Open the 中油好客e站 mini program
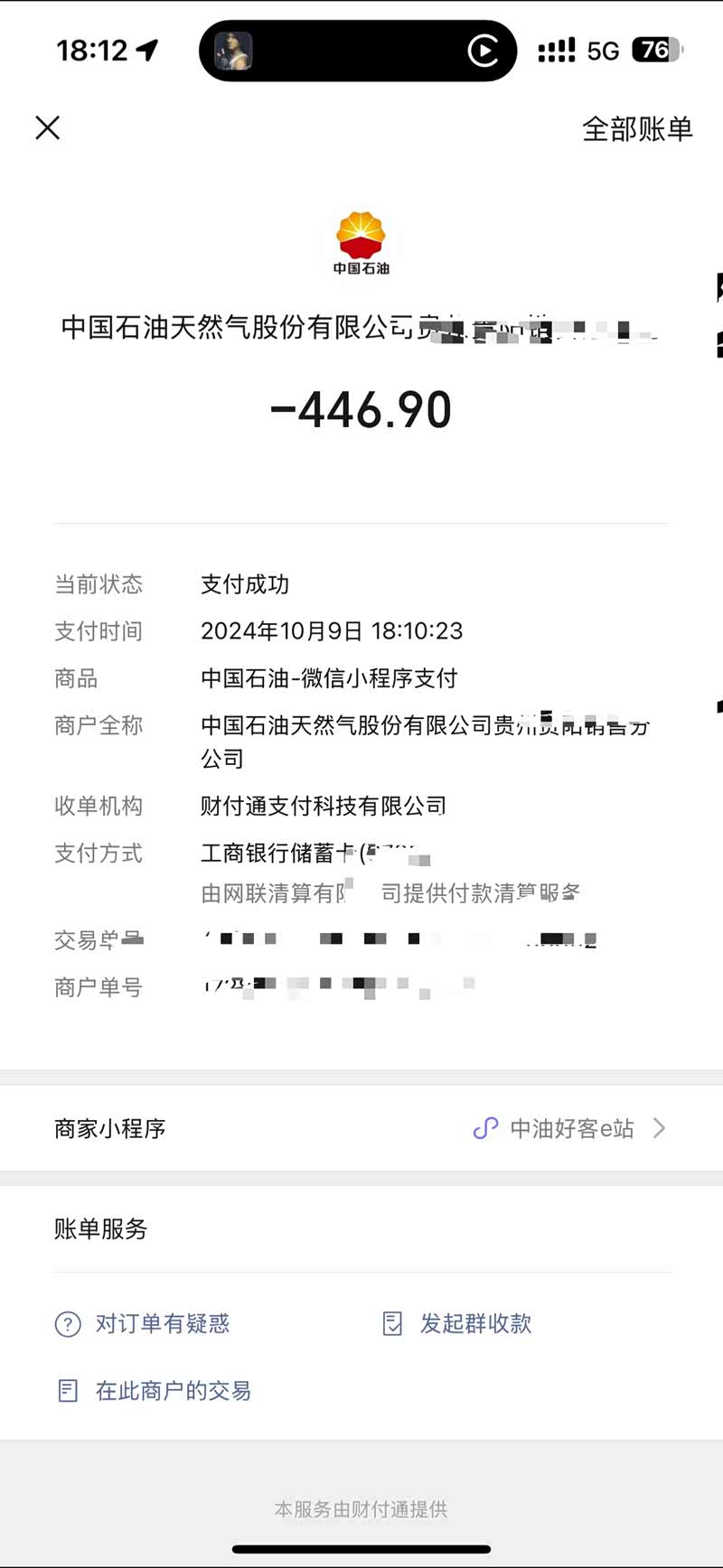The width and height of the screenshot is (723, 1568). point(571,1128)
